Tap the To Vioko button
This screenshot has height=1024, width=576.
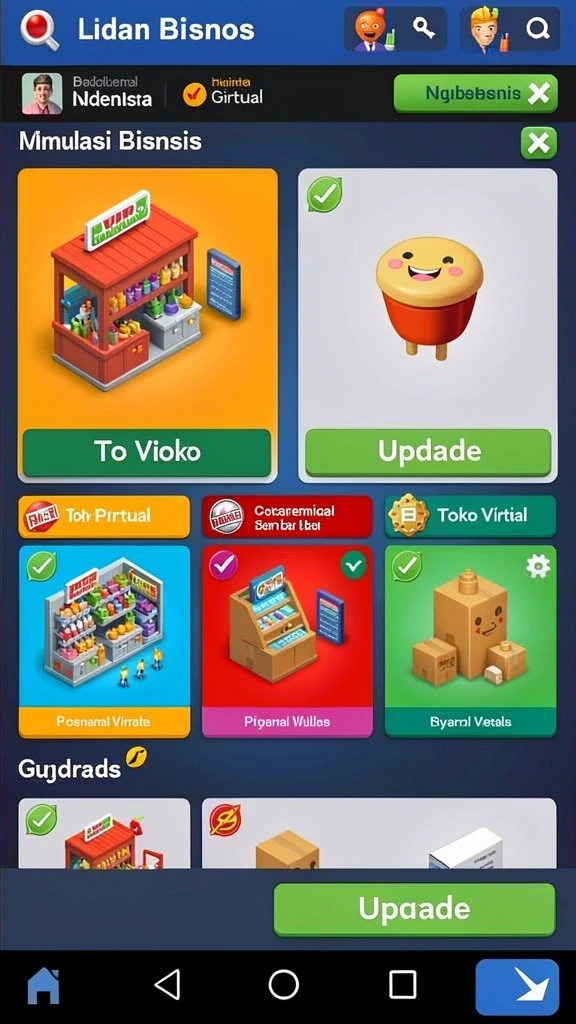tap(147, 452)
